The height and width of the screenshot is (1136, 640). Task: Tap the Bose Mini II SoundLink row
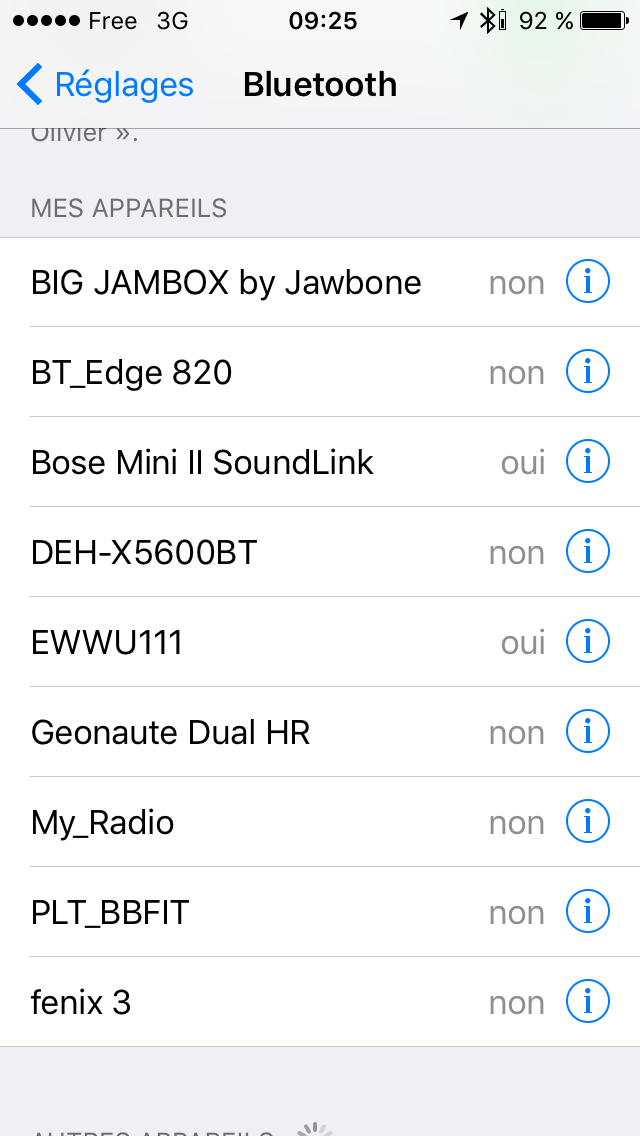320,462
